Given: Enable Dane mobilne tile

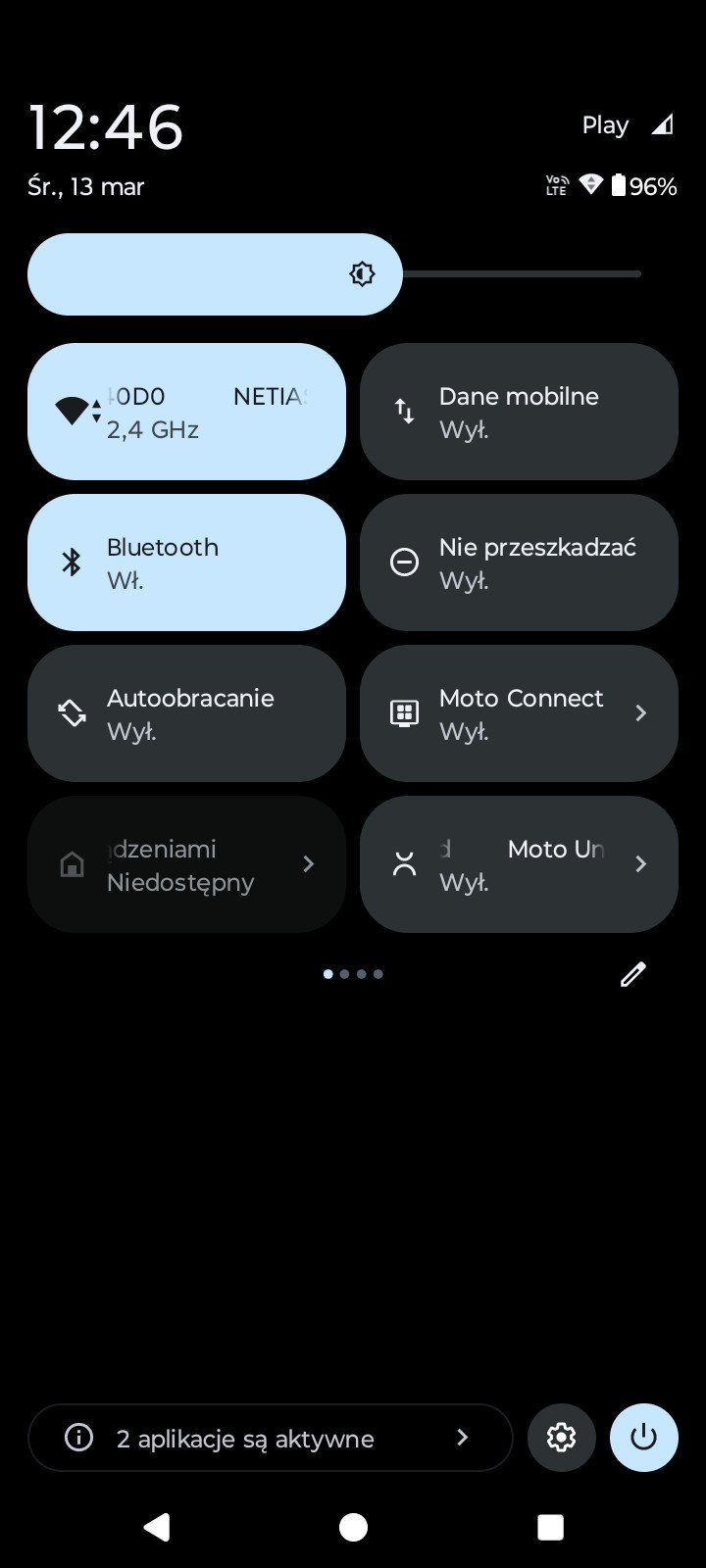Looking at the screenshot, I should (519, 412).
